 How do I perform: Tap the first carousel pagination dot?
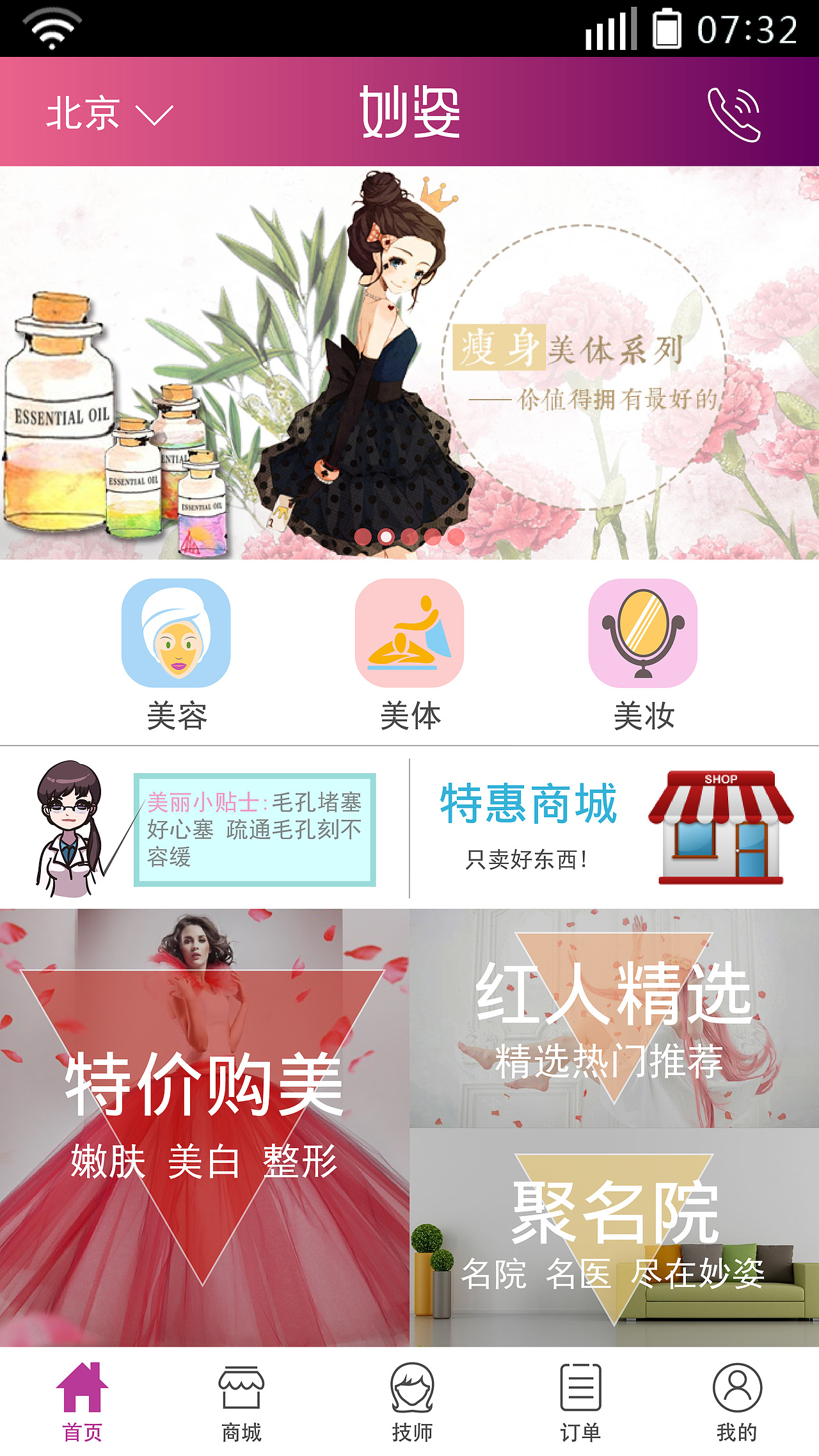click(x=362, y=536)
